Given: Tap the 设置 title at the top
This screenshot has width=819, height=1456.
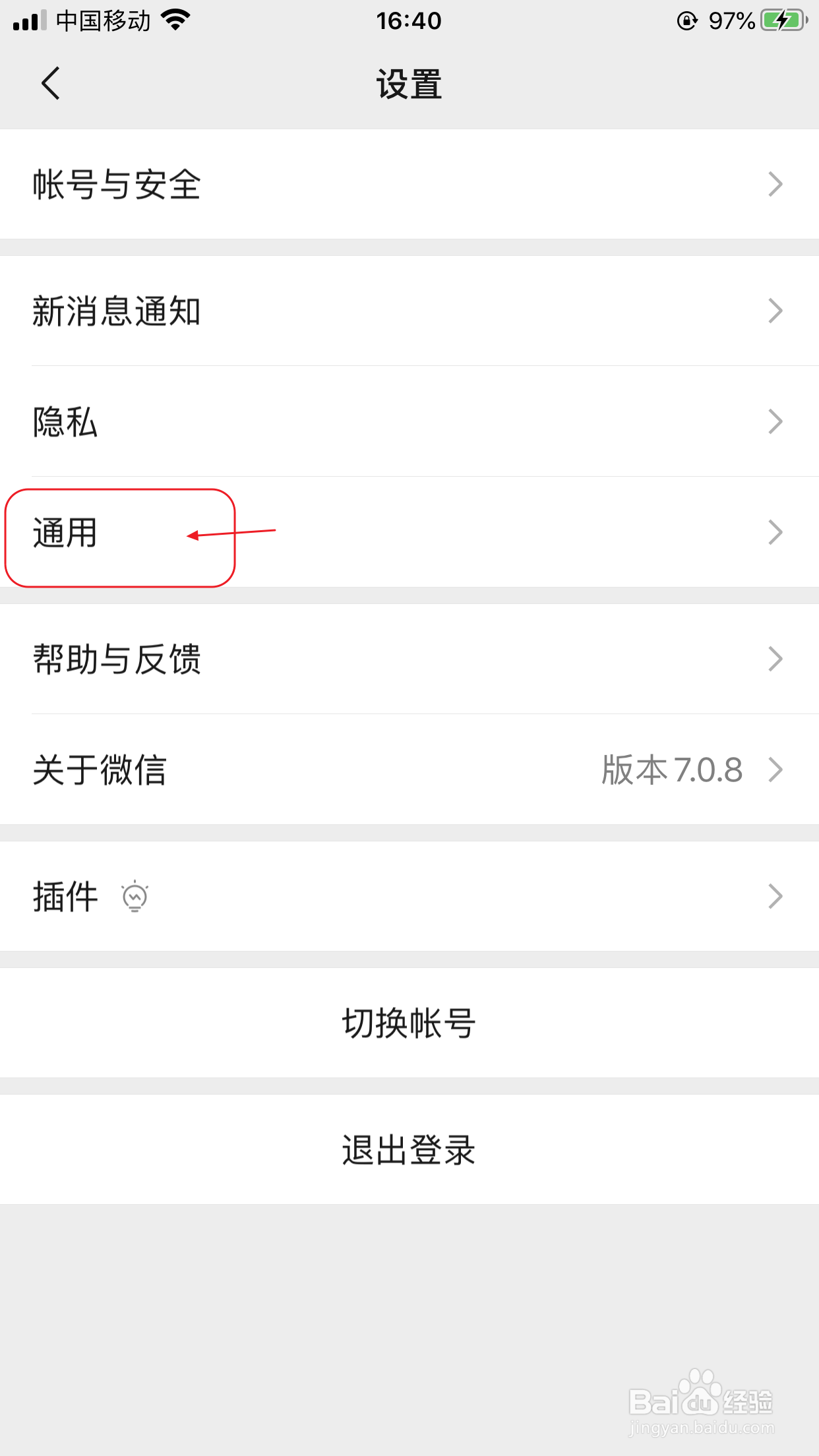Looking at the screenshot, I should [x=409, y=83].
